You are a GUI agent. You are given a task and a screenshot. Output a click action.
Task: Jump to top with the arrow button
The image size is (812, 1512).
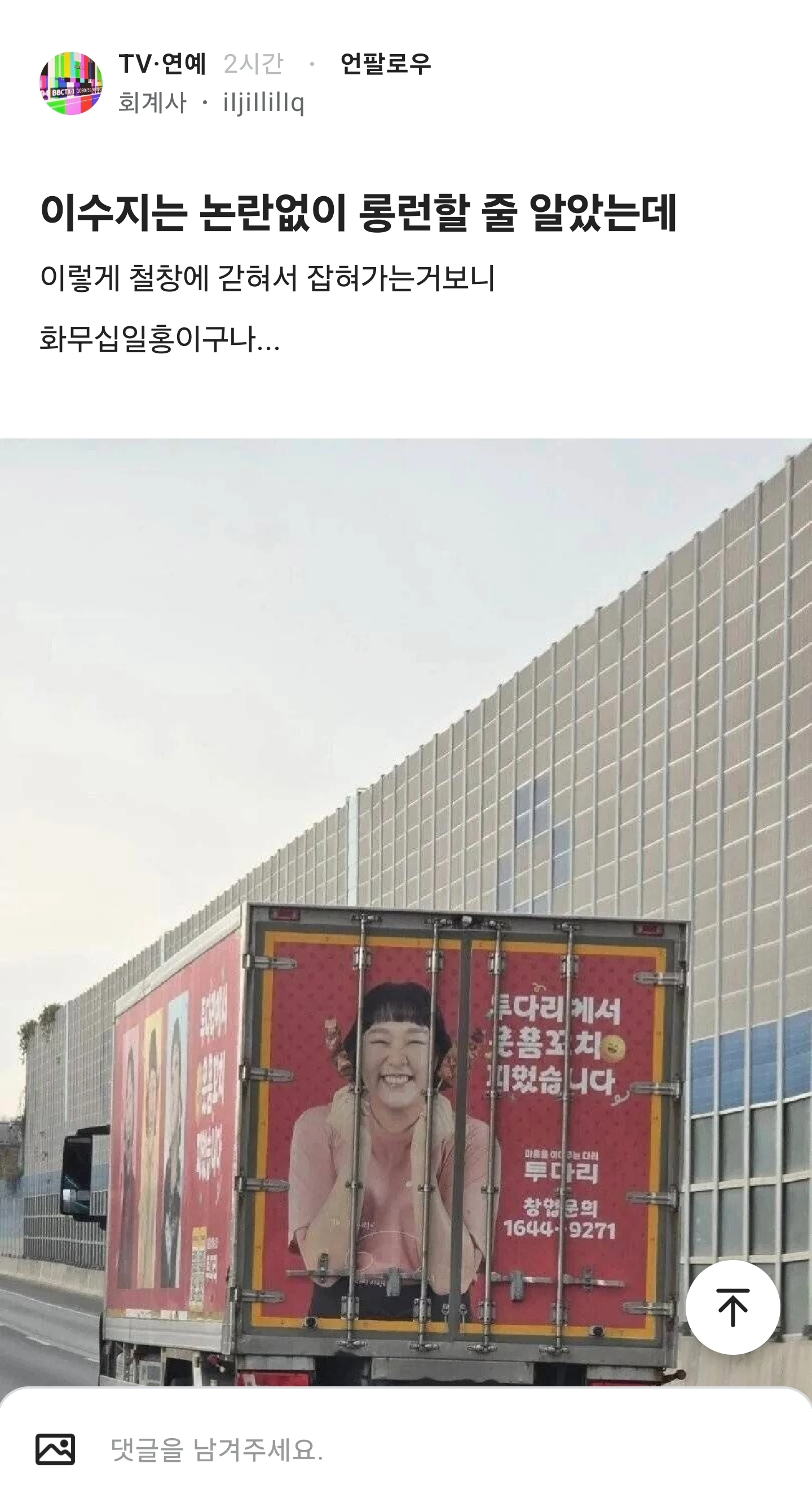coord(732,1307)
